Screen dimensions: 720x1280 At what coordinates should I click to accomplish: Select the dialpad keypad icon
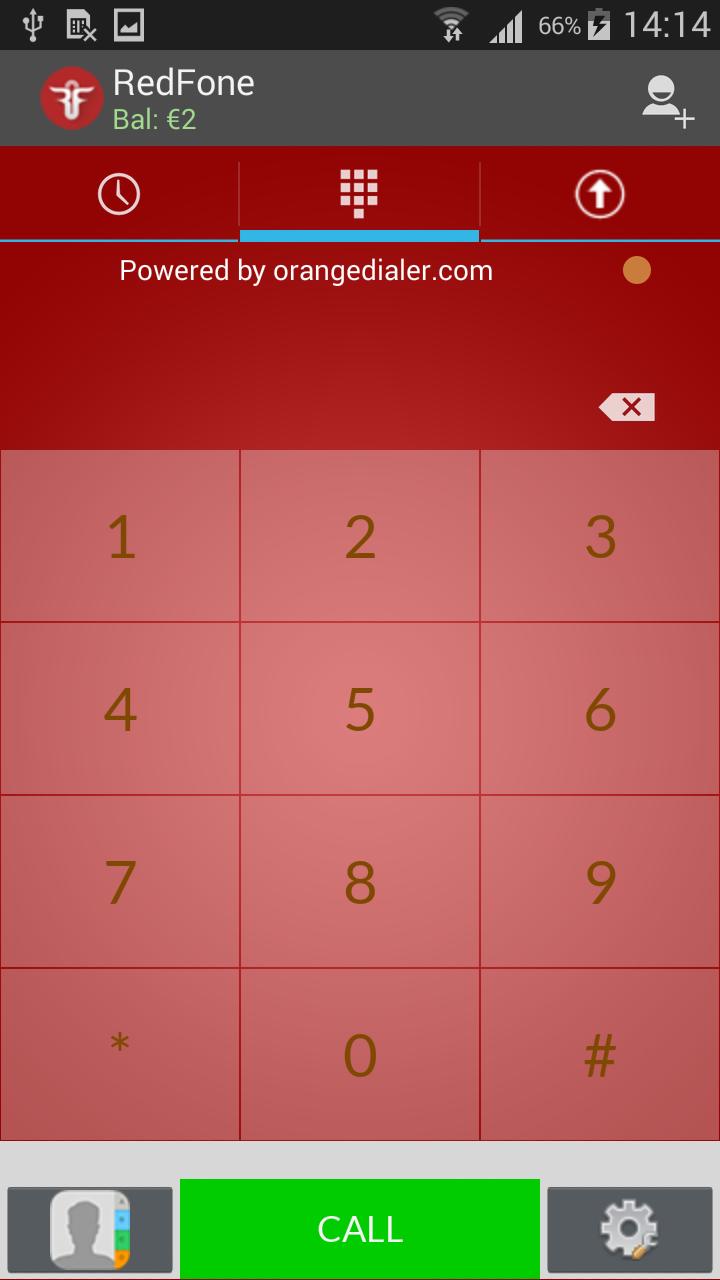(359, 194)
